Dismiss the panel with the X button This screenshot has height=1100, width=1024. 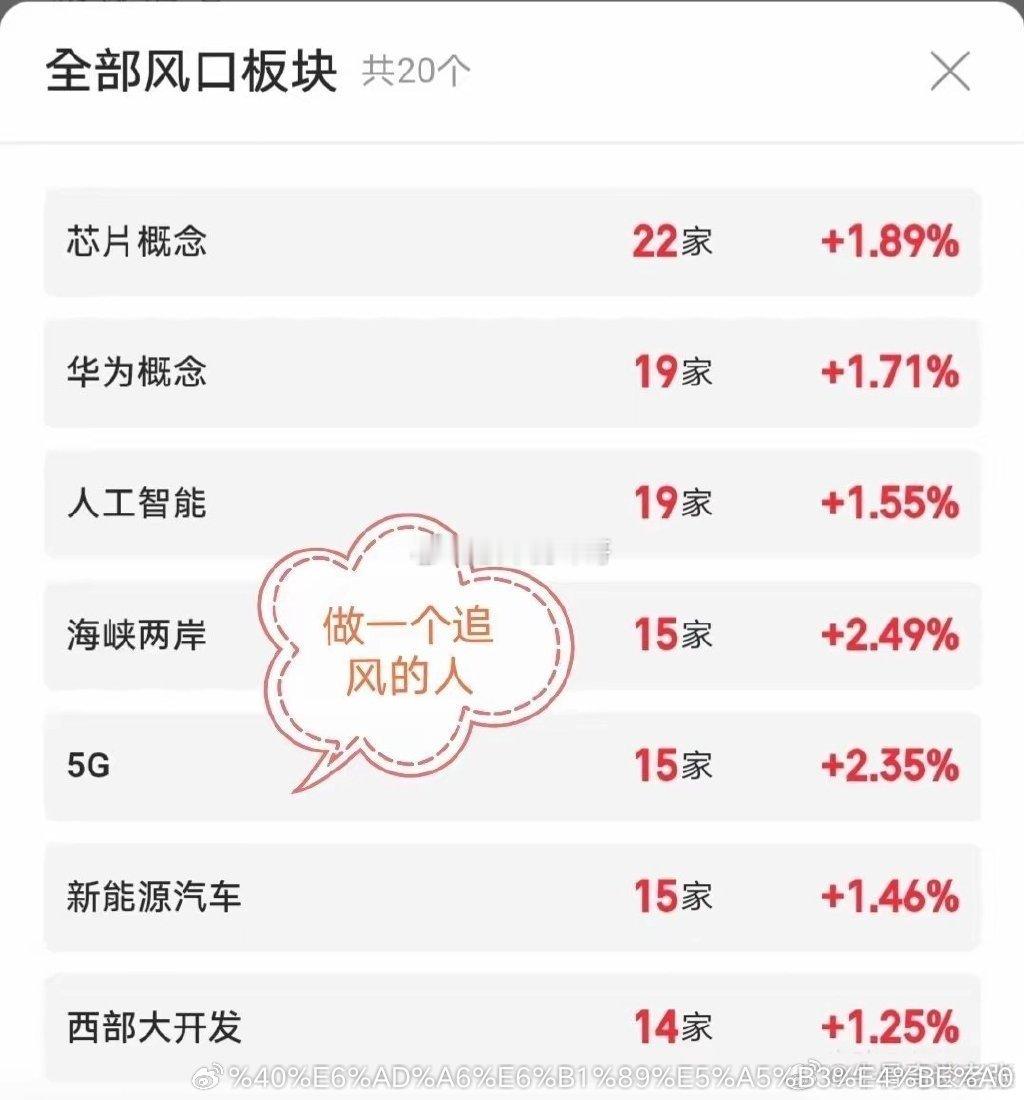tap(949, 70)
